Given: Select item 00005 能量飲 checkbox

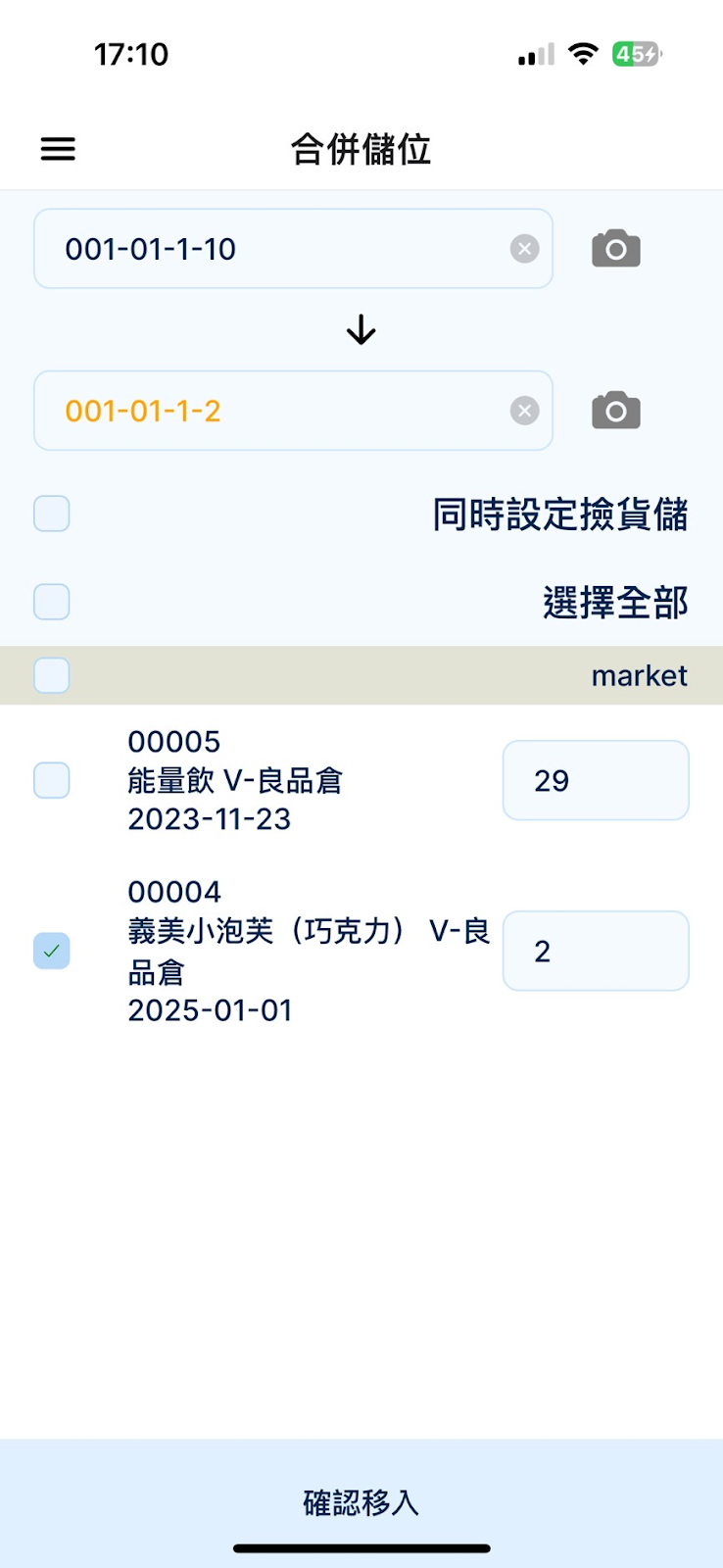Looking at the screenshot, I should coord(52,780).
